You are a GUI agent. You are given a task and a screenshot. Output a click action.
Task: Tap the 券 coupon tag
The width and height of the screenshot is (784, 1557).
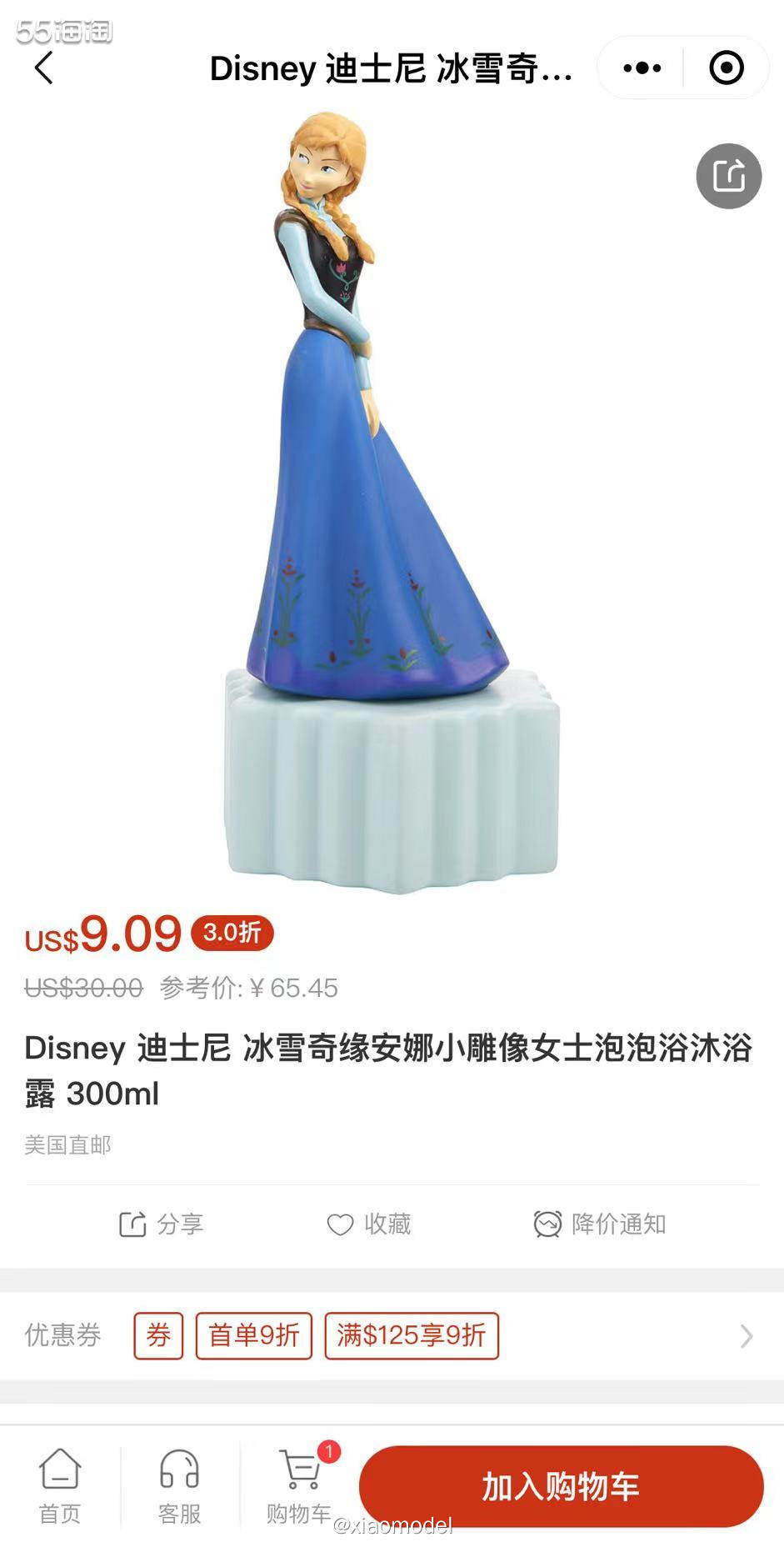pyautogui.click(x=158, y=1335)
